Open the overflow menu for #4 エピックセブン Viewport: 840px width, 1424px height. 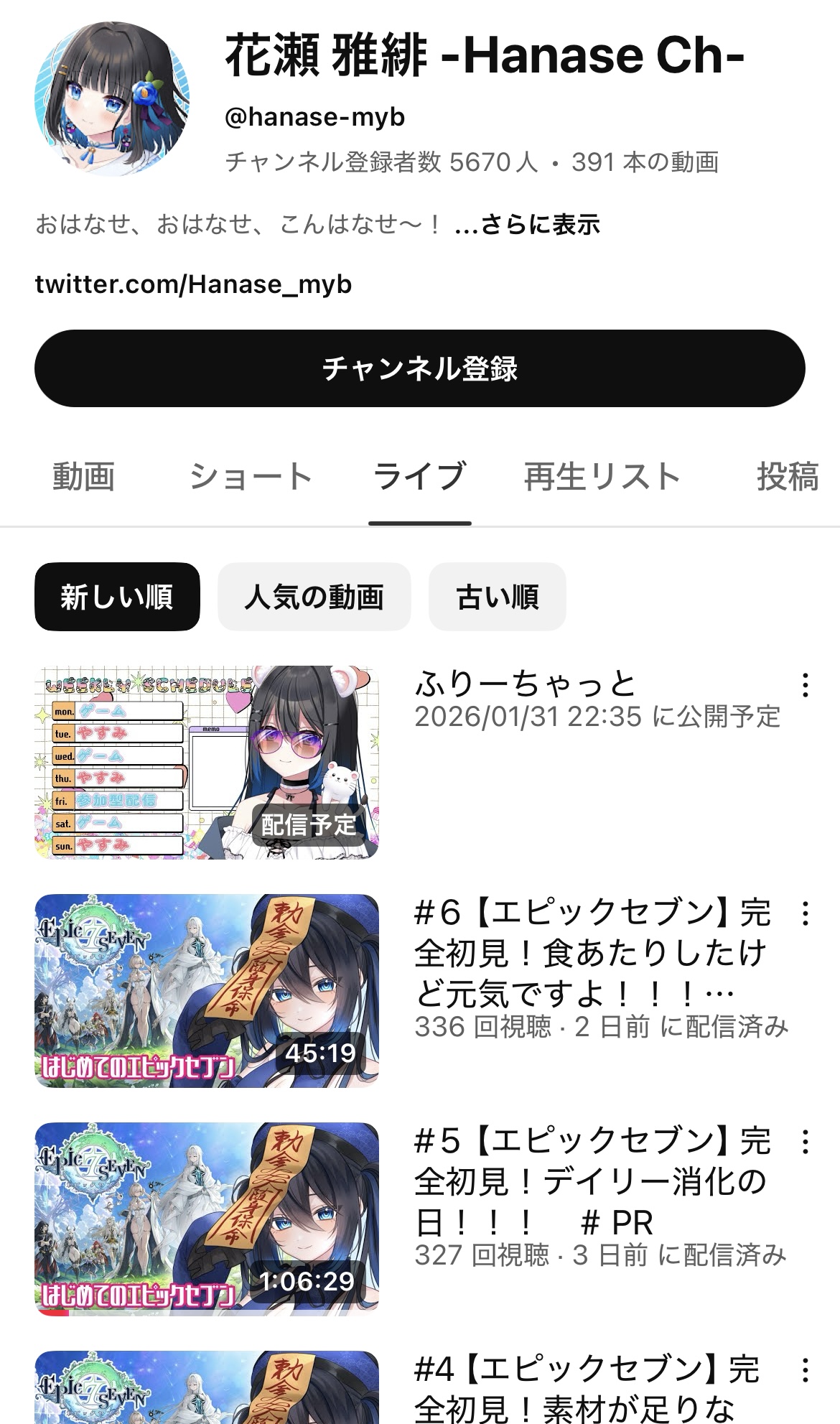click(x=806, y=1370)
